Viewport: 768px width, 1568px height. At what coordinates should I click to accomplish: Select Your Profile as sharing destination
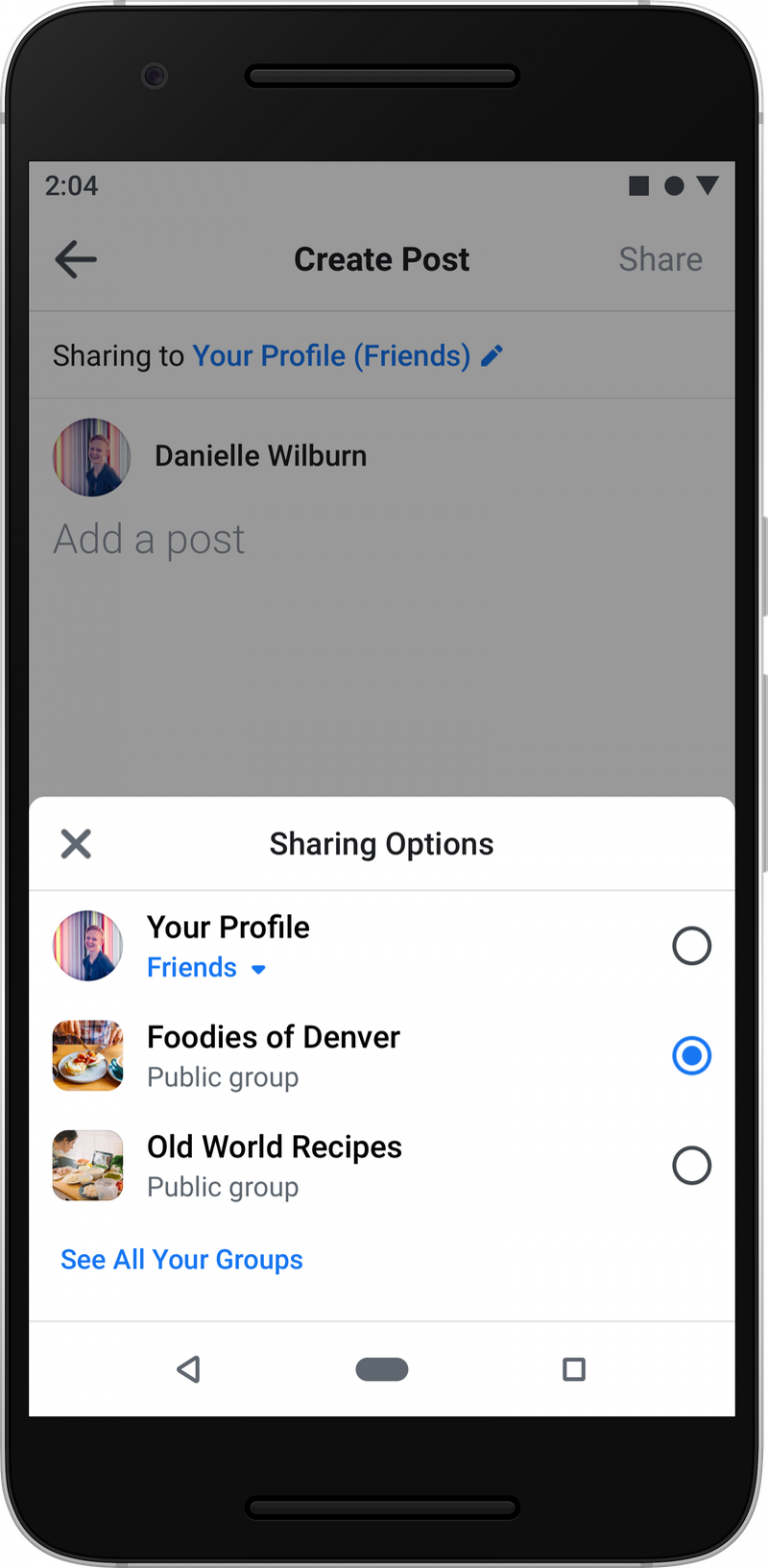click(x=691, y=945)
